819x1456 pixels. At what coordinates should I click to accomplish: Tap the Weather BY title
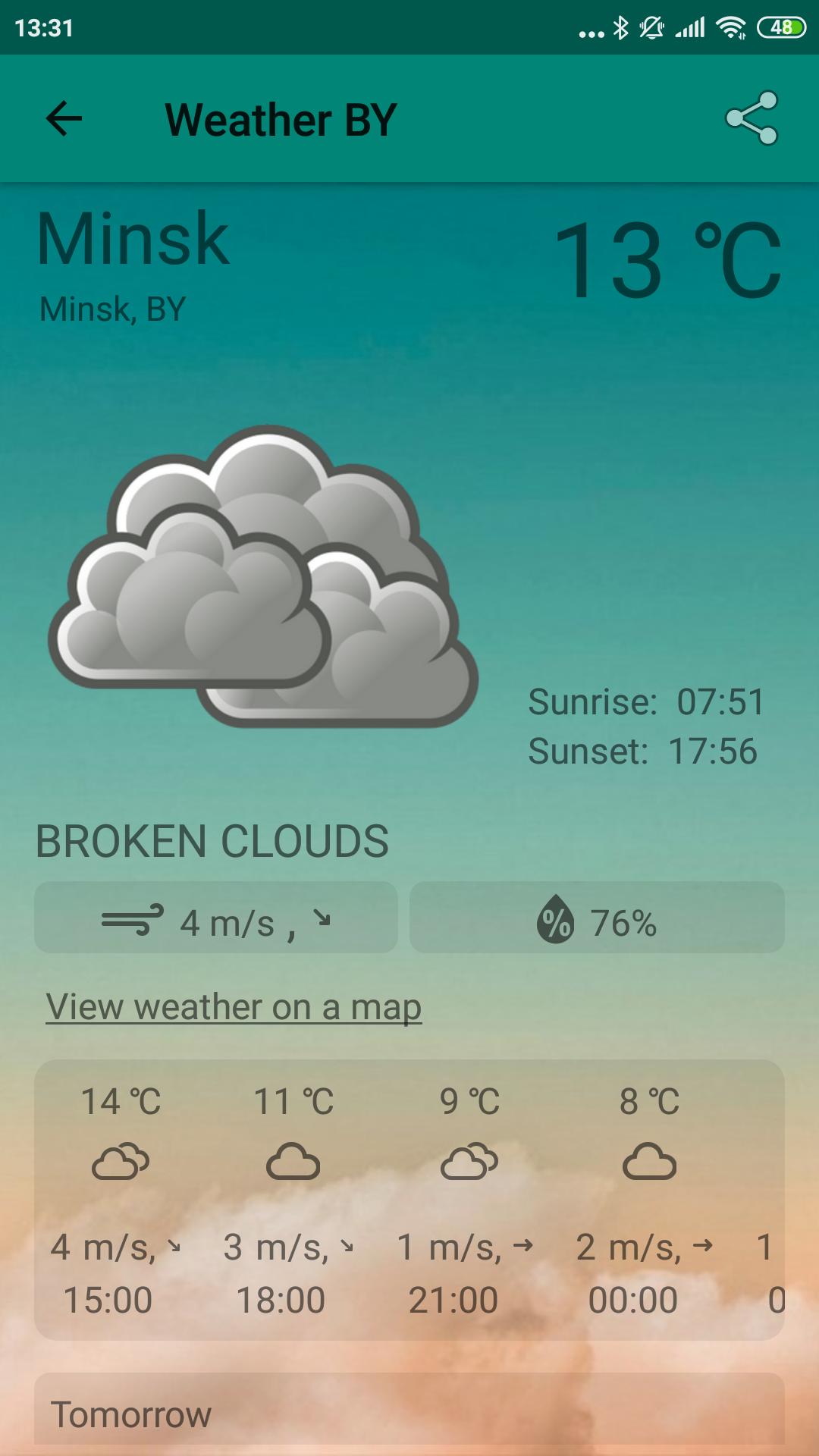pos(280,119)
